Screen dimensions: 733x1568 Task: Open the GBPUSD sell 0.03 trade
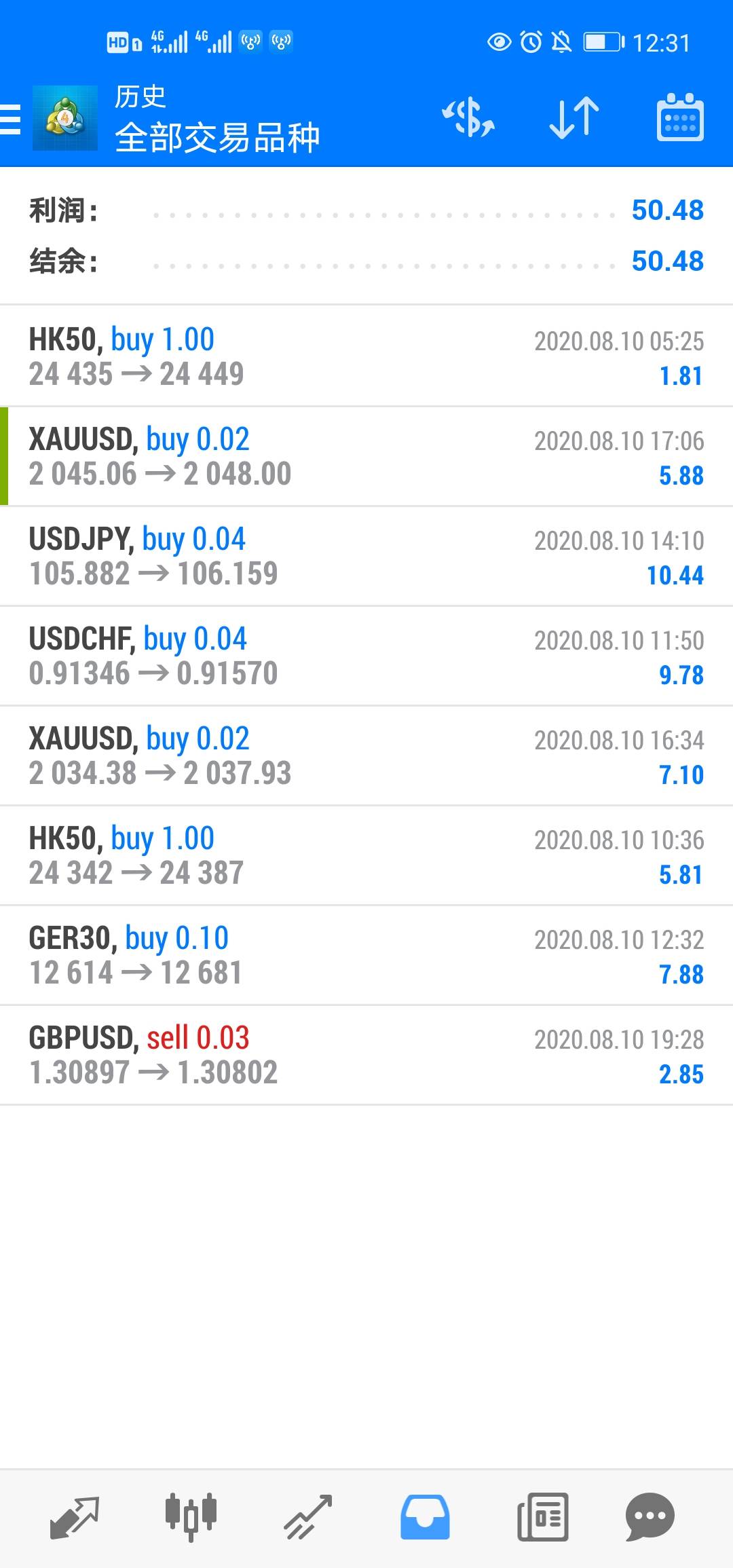click(366, 1055)
